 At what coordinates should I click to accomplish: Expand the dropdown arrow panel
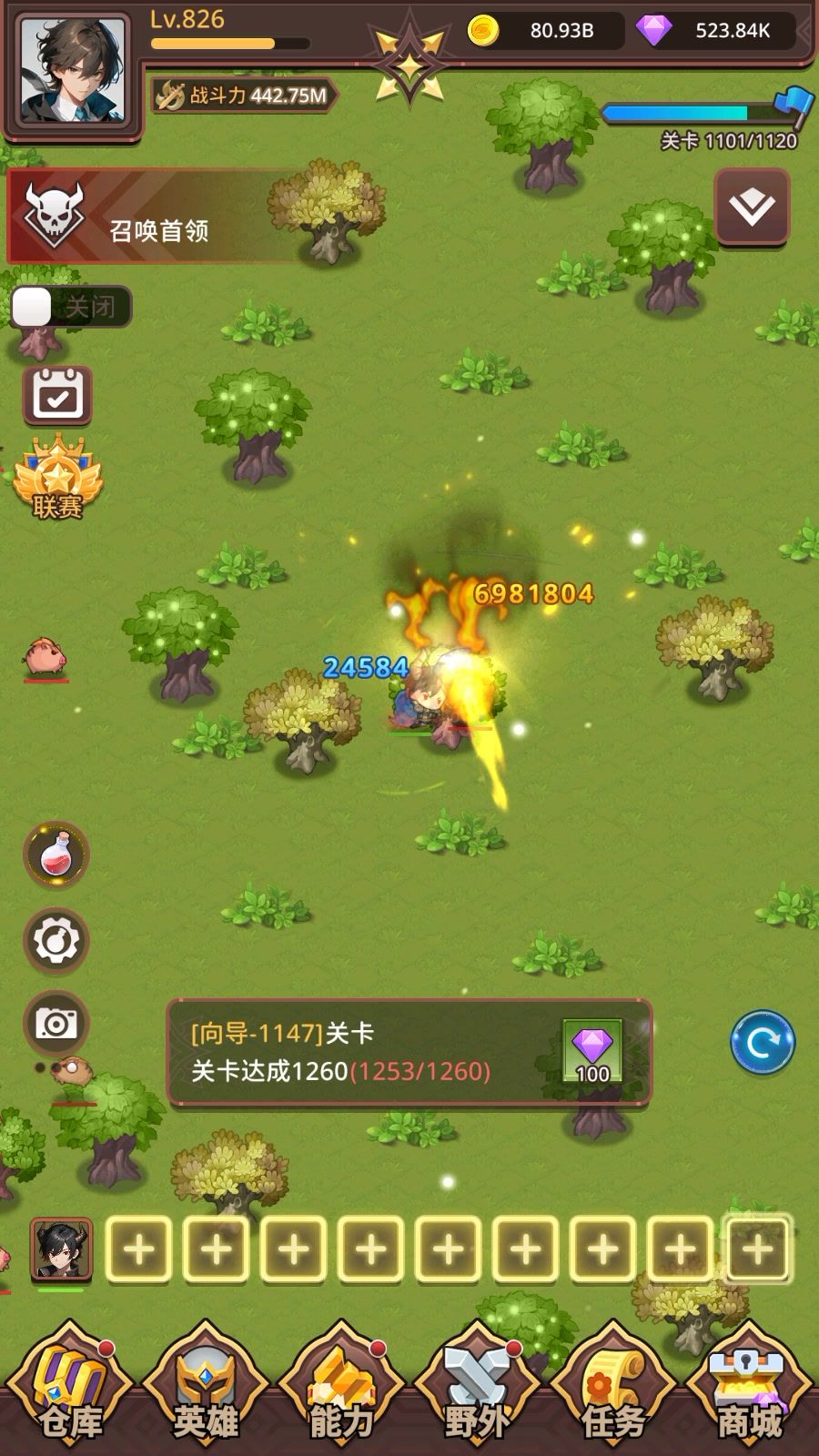(x=752, y=207)
